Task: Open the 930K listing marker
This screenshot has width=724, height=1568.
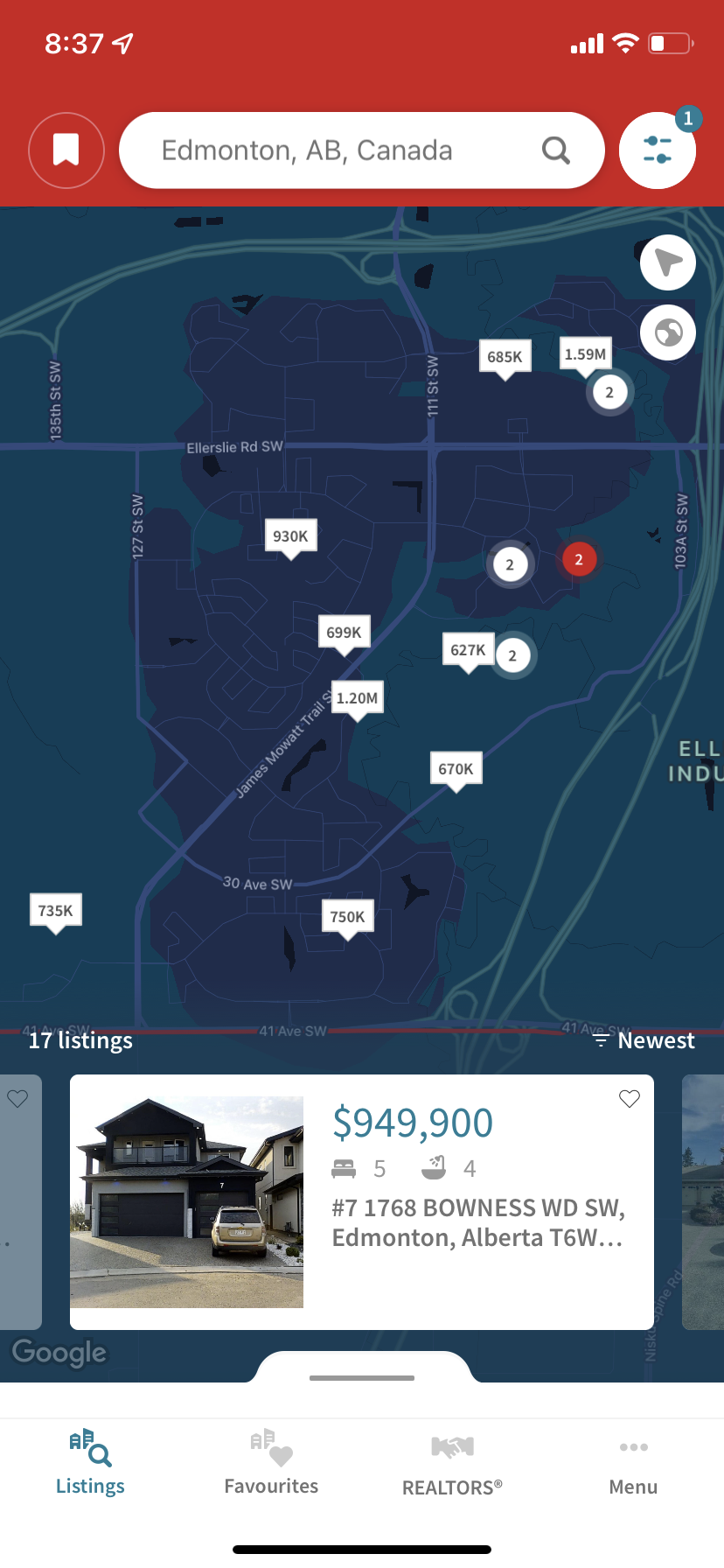Action: point(290,536)
